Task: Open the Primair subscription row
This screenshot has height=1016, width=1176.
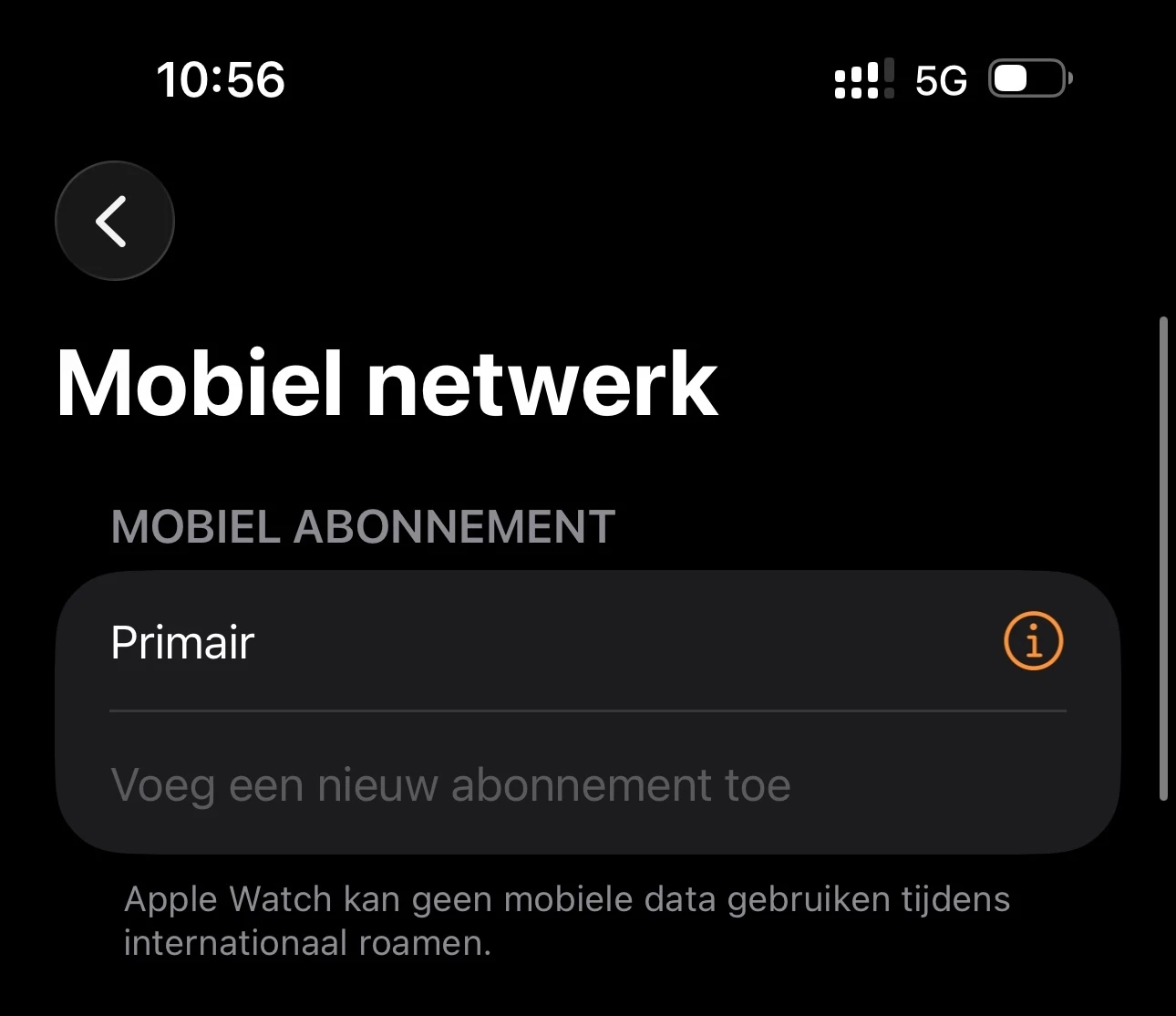Action: click(x=456, y=642)
